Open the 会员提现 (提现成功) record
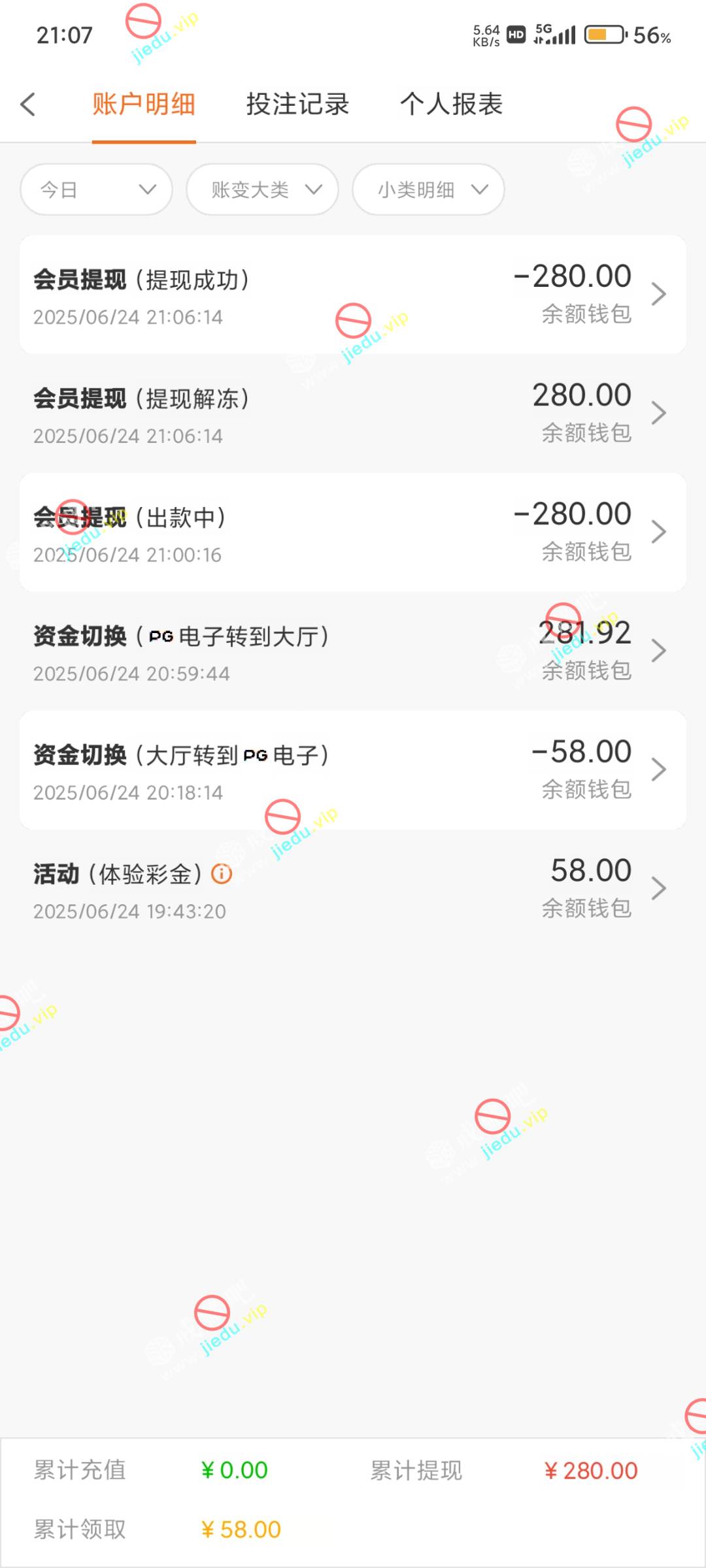The width and height of the screenshot is (706, 1568). 353,295
